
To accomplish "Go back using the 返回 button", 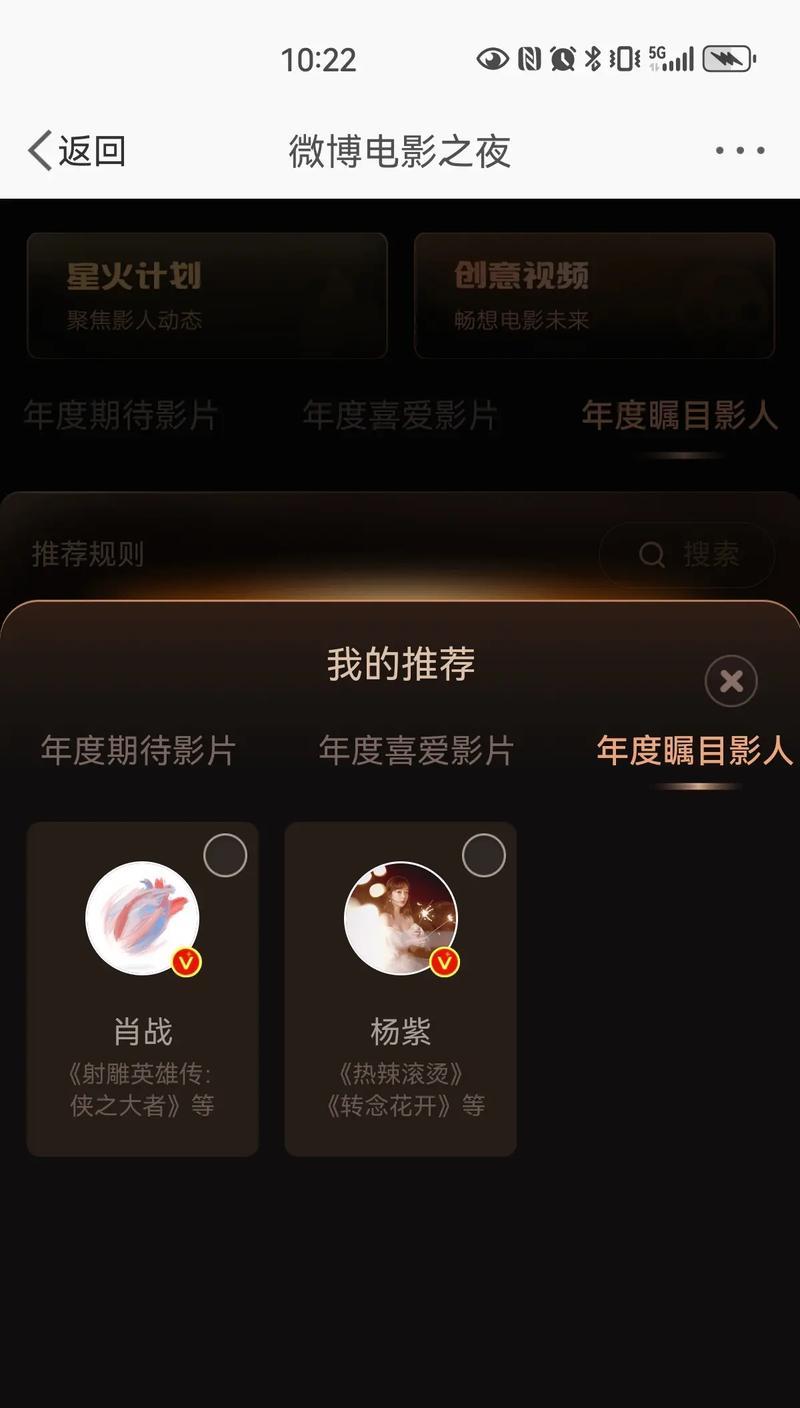I will click(x=76, y=151).
